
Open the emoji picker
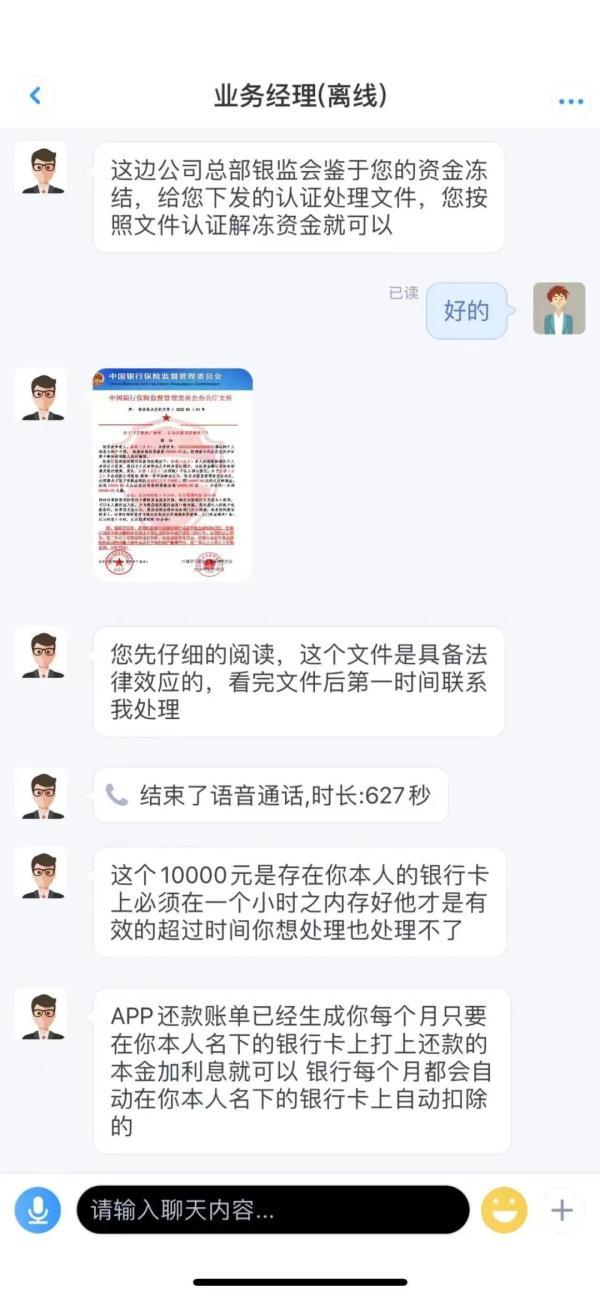click(503, 1211)
